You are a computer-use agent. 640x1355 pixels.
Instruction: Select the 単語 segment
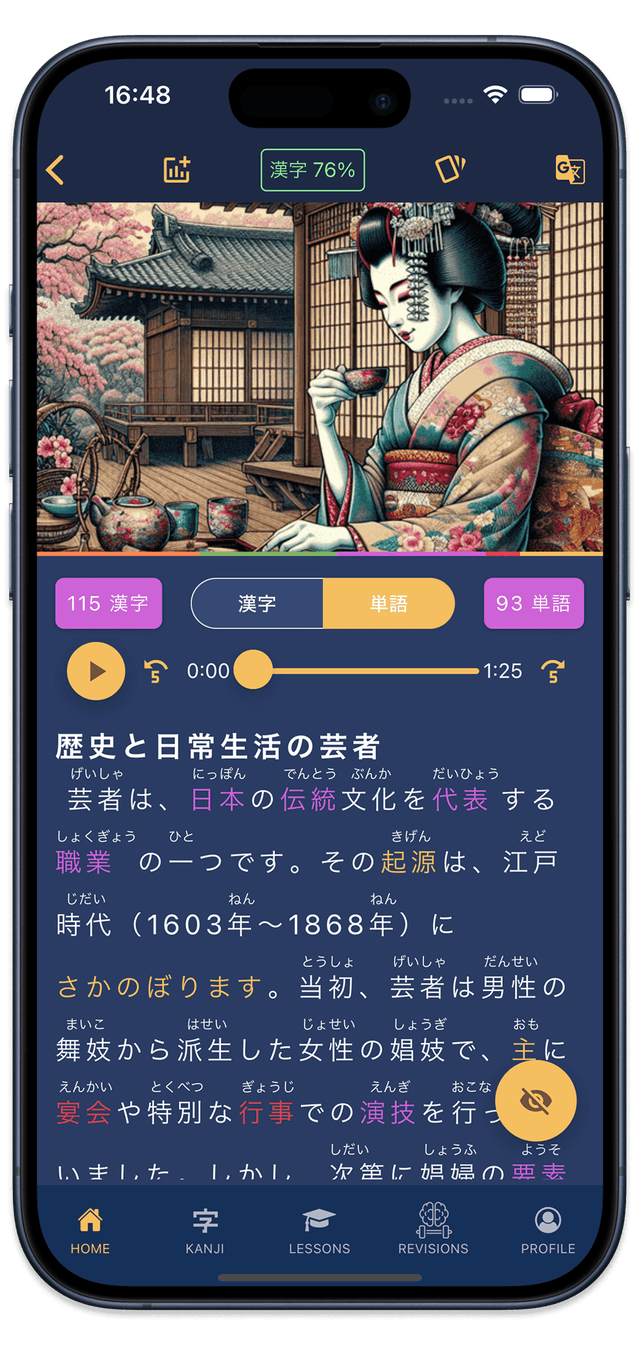388,603
